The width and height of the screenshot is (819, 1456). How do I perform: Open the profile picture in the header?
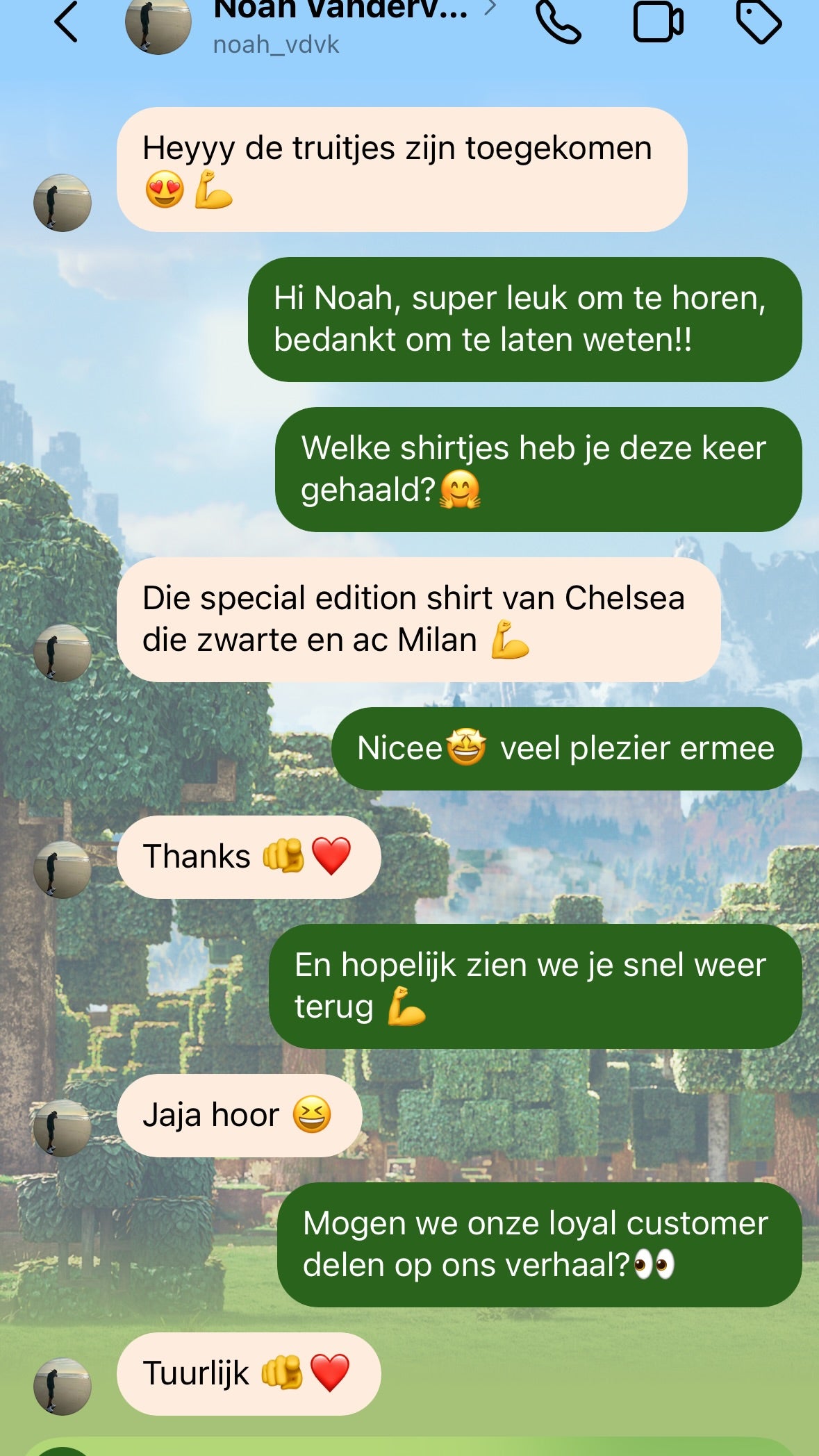158,25
